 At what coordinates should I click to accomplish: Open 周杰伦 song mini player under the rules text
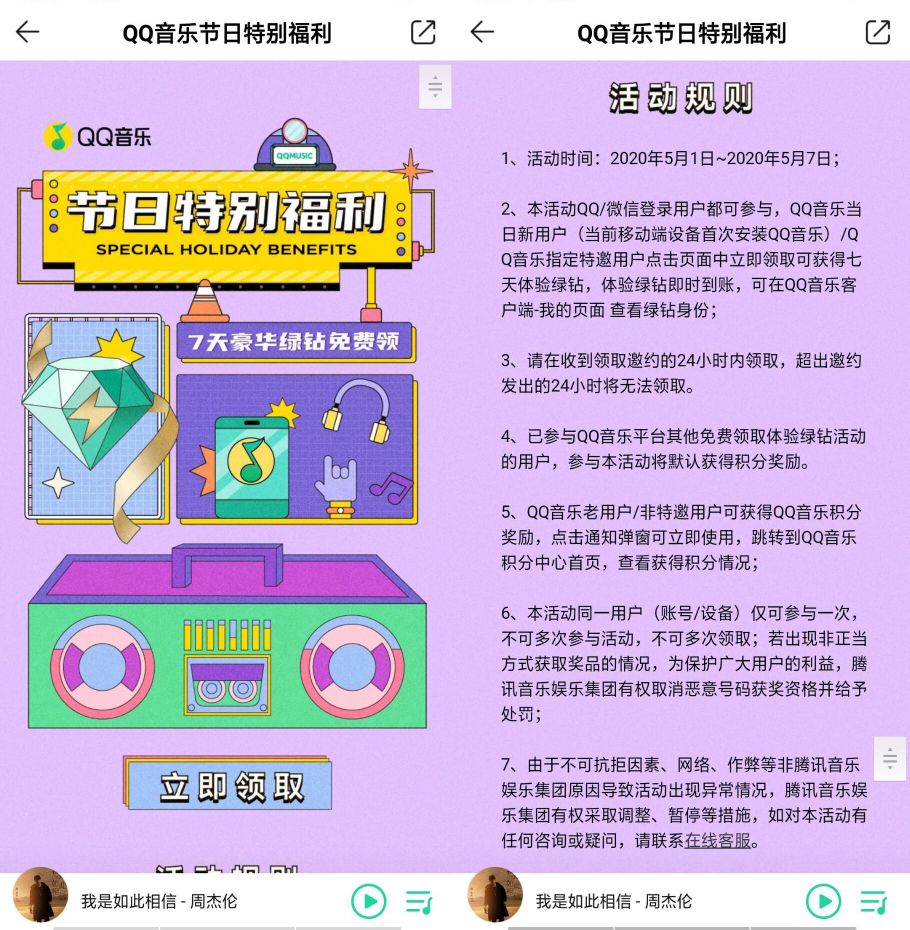coord(613,901)
